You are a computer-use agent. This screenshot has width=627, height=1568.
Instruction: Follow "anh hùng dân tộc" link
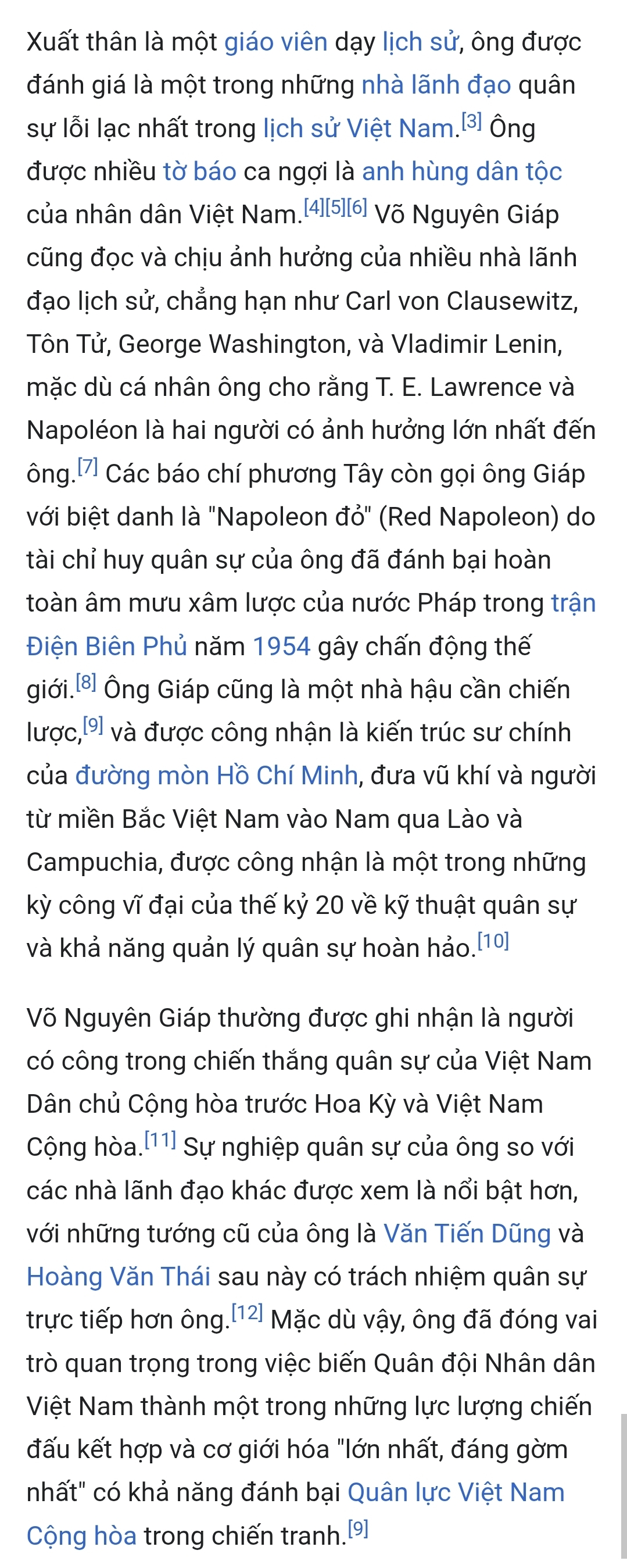(461, 172)
